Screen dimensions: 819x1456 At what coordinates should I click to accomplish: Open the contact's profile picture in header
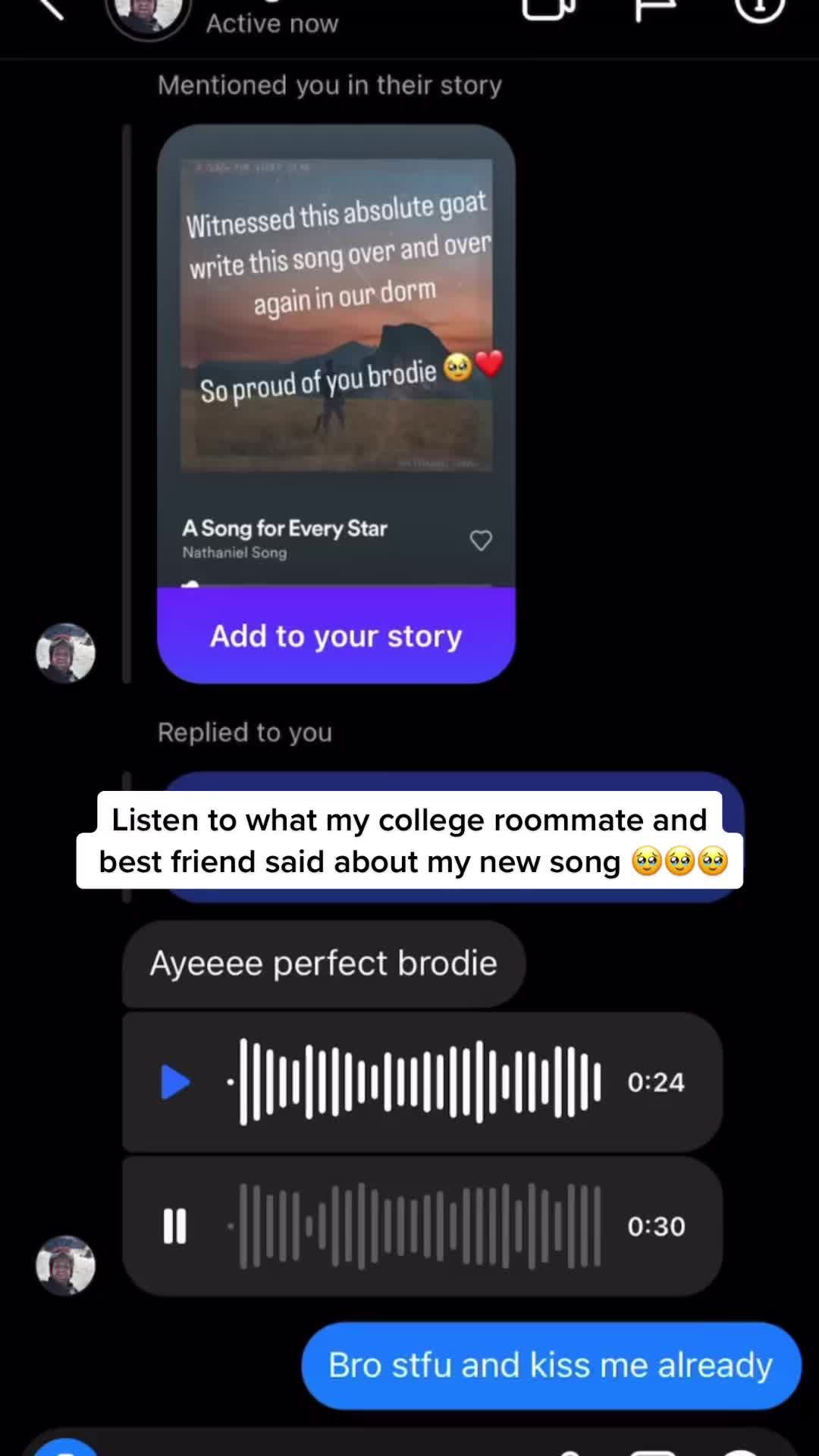(148, 17)
